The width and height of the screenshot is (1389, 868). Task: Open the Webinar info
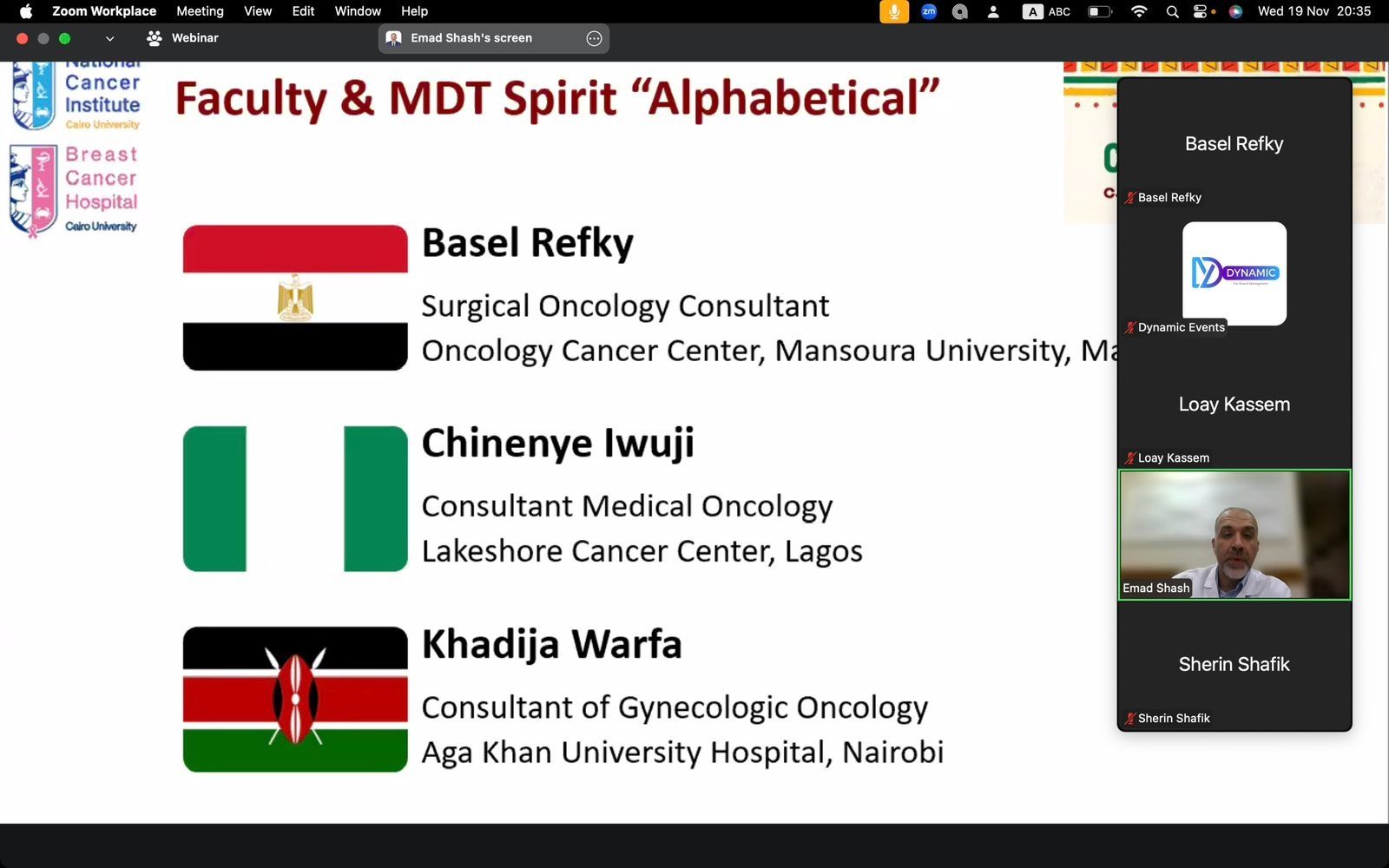(182, 38)
